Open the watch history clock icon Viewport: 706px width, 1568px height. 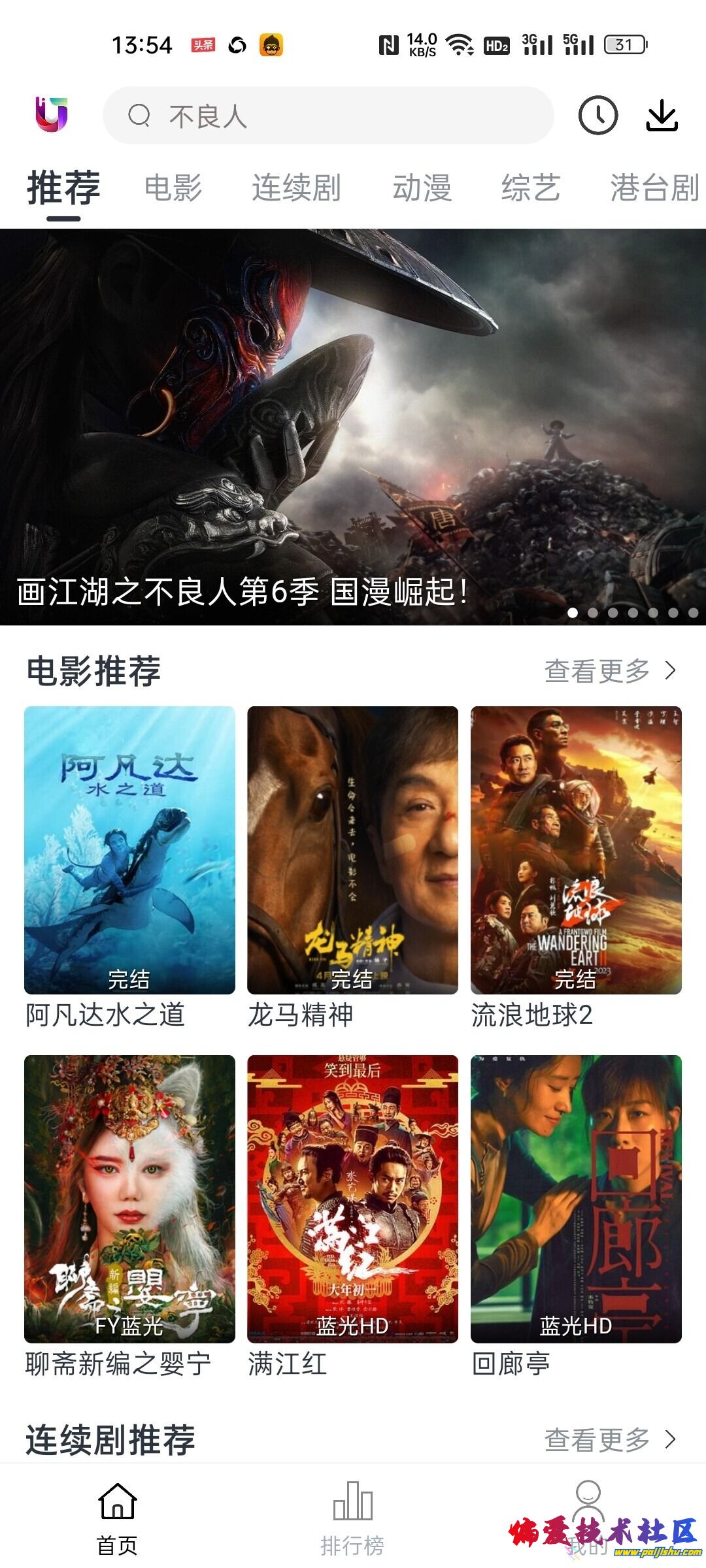597,116
